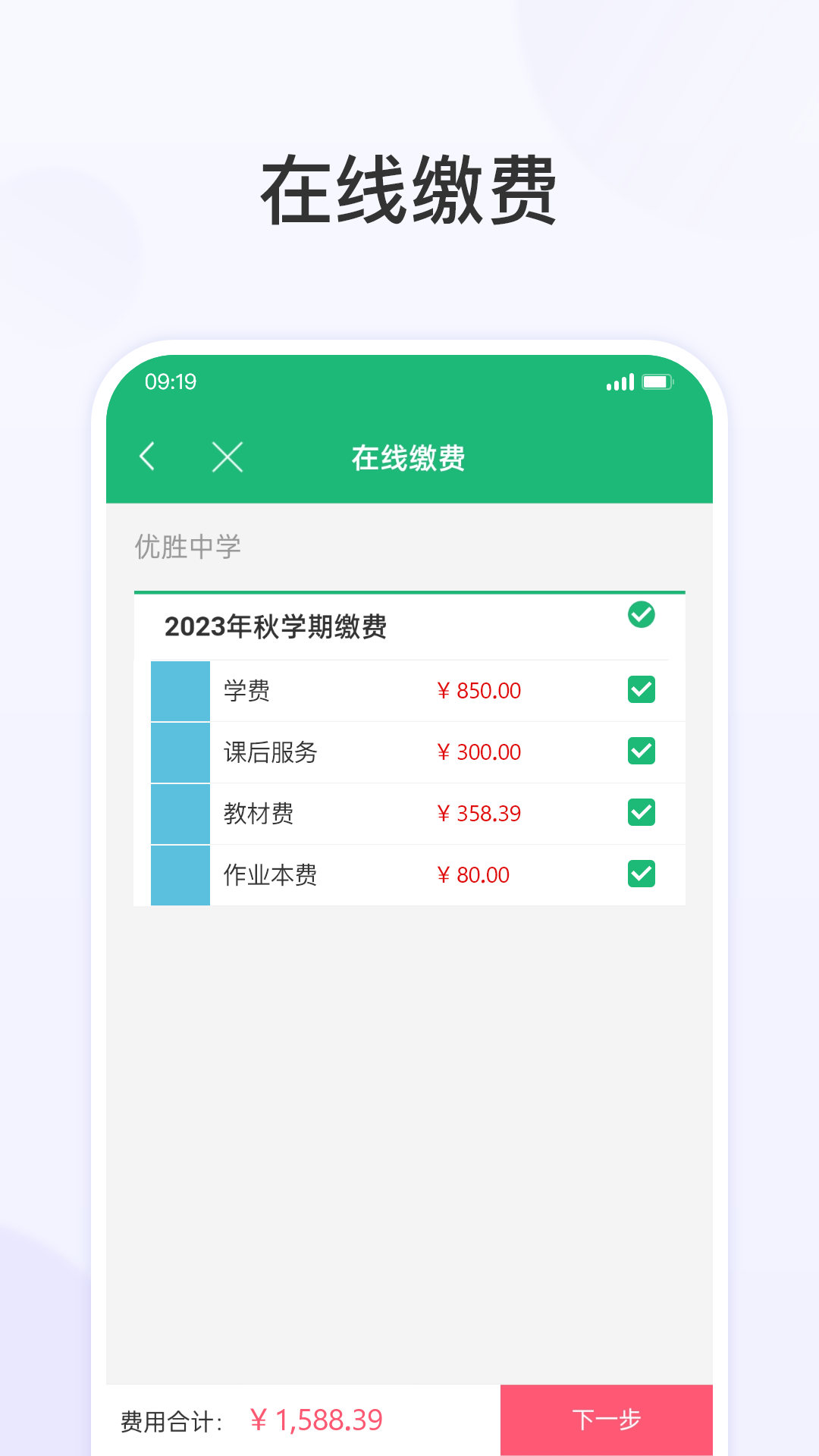Click the green divider above the fee list

click(x=409, y=591)
